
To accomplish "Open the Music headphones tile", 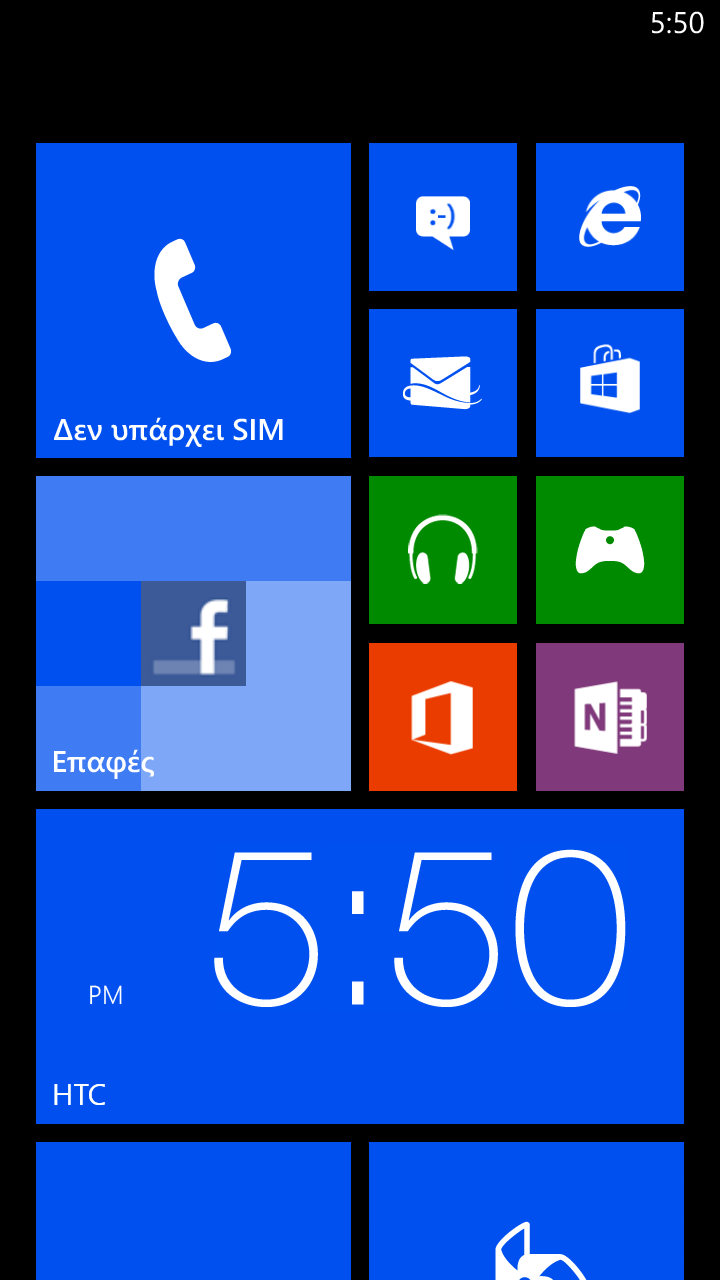I will (443, 550).
